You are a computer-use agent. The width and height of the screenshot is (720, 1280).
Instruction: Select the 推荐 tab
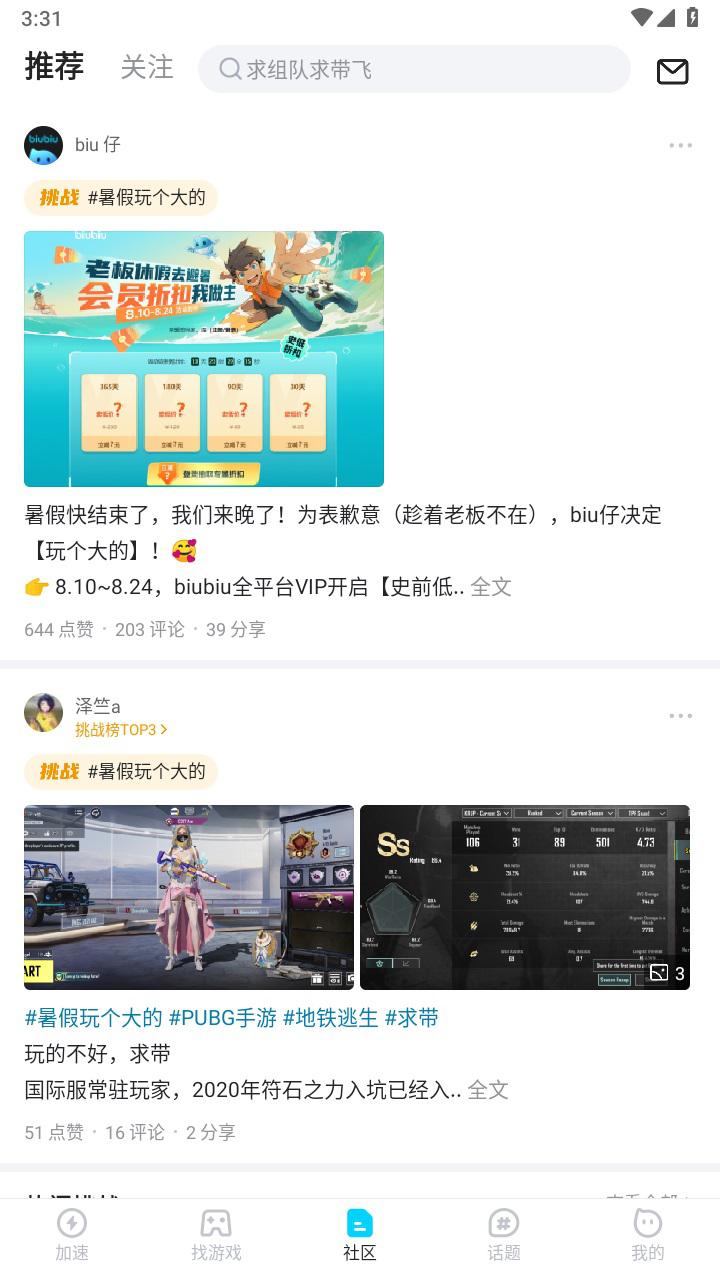[54, 66]
